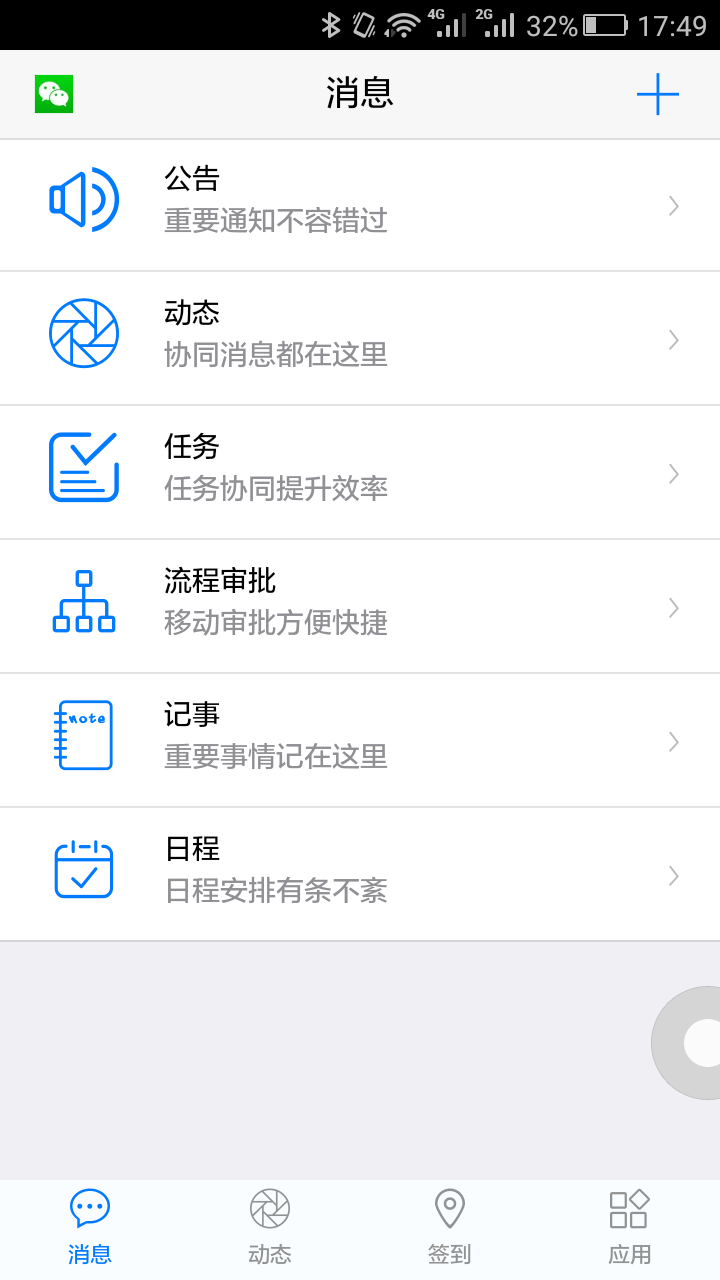Tap the floating assistive touch button
The image size is (720, 1280).
pos(696,1043)
